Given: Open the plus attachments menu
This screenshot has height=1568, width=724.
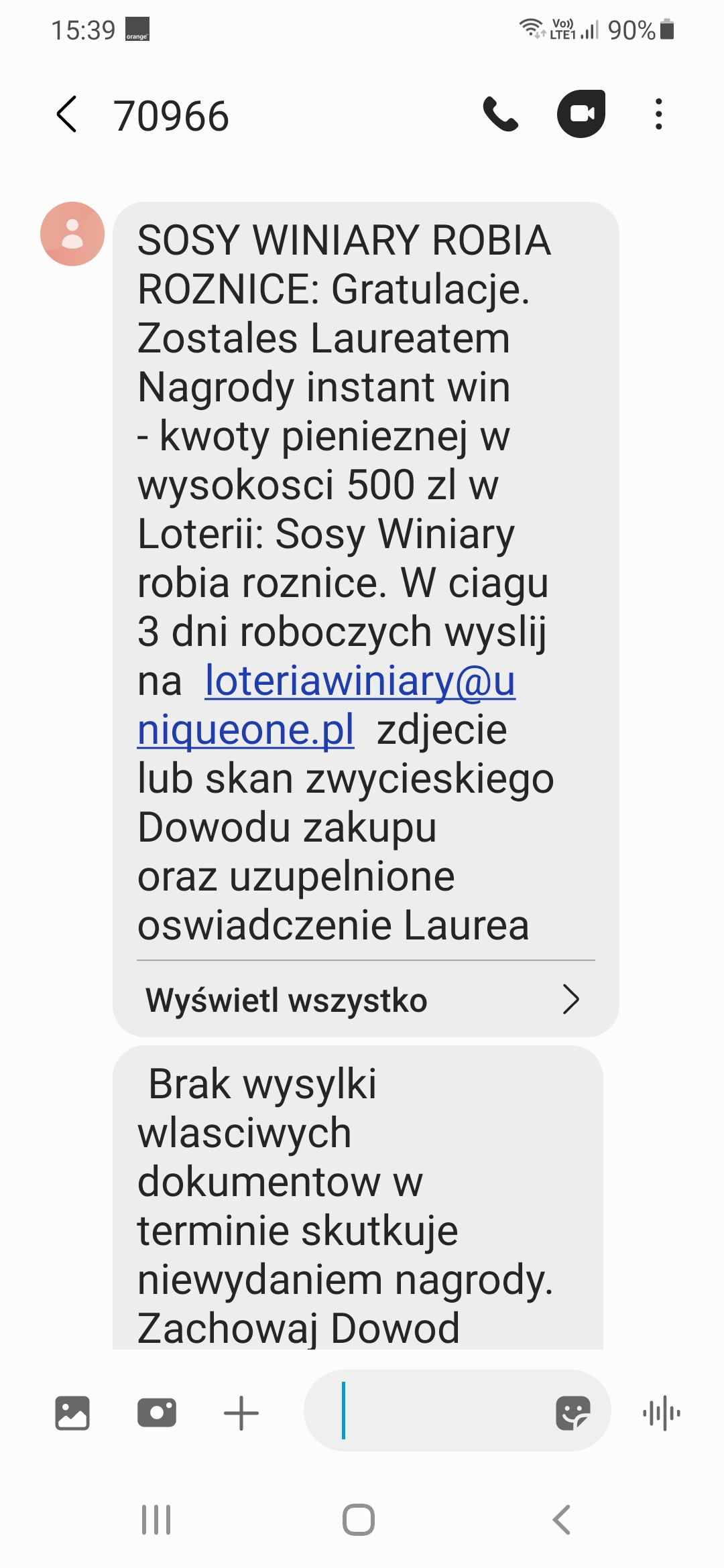Looking at the screenshot, I should point(241,1413).
